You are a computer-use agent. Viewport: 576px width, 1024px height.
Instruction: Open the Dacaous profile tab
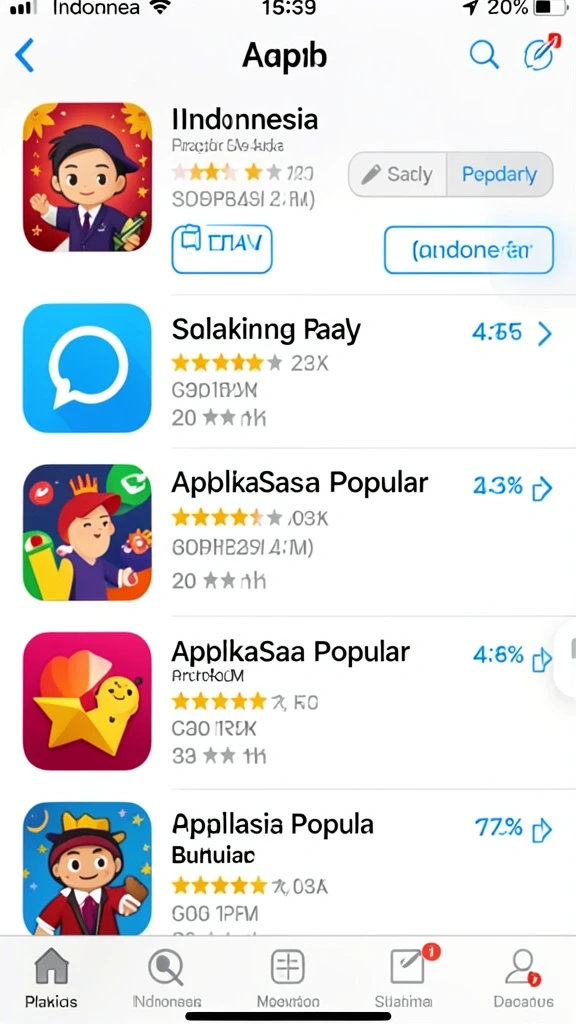(523, 978)
